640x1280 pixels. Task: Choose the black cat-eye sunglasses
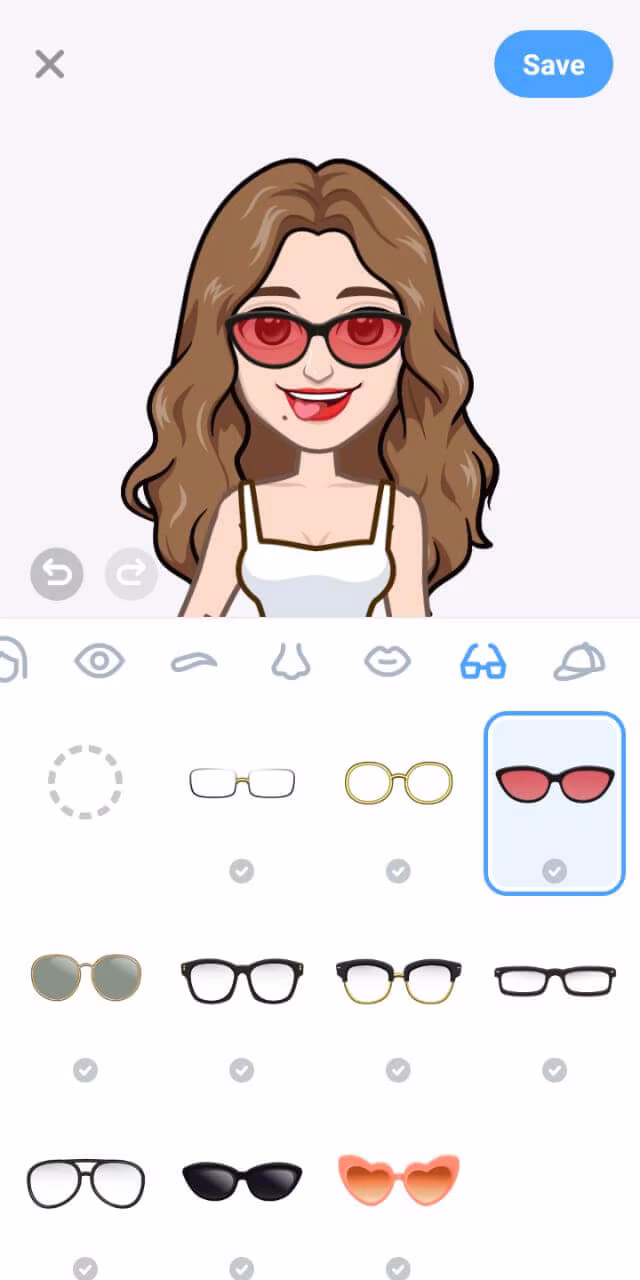[242, 1181]
